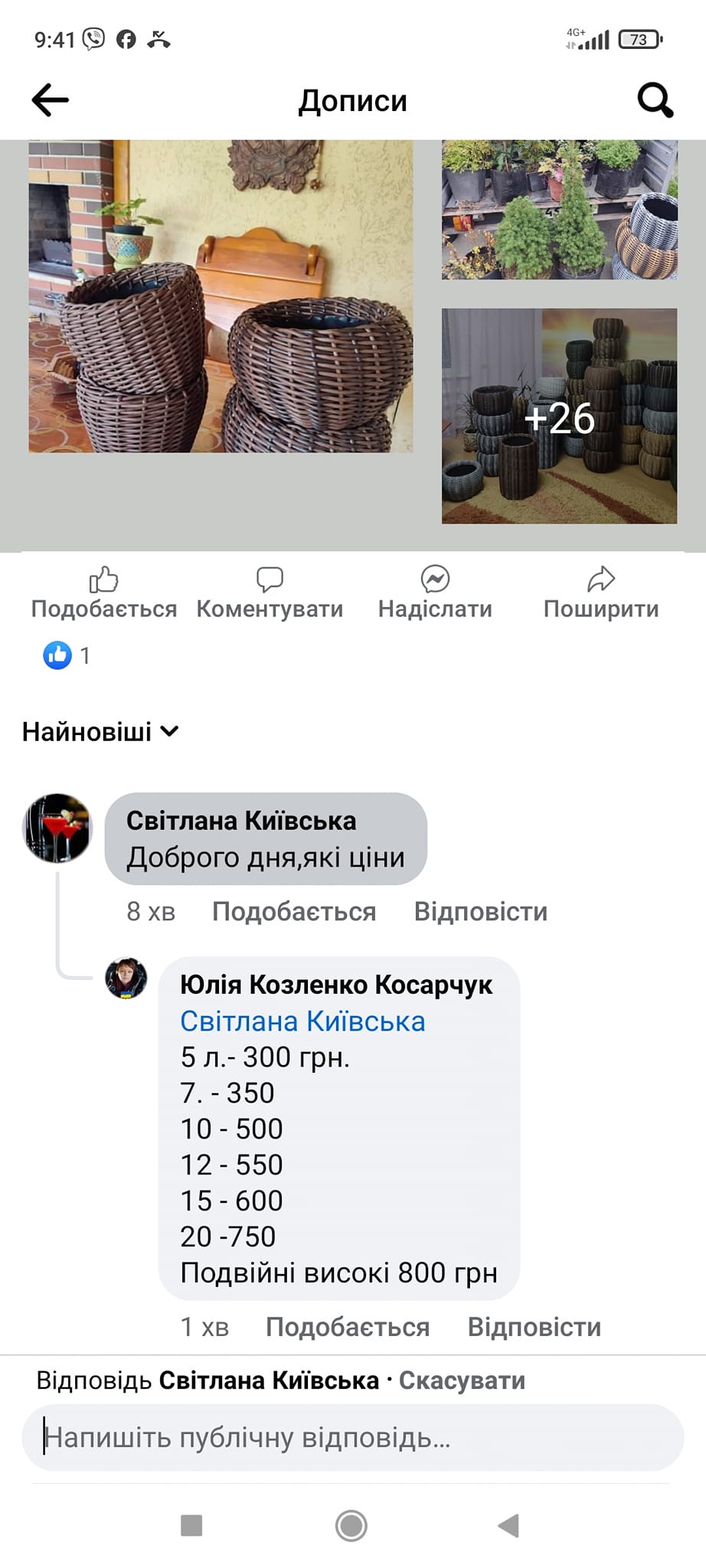The height and width of the screenshot is (1568, 706).
Task: Open search with the magnifier icon
Action: (x=655, y=100)
